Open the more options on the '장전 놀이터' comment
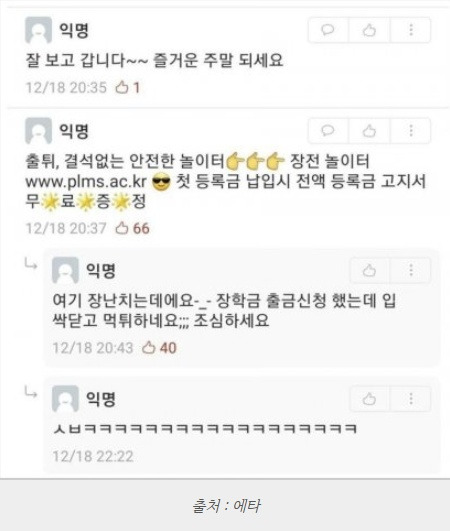Viewport: 450px width, 531px height. pyautogui.click(x=411, y=130)
